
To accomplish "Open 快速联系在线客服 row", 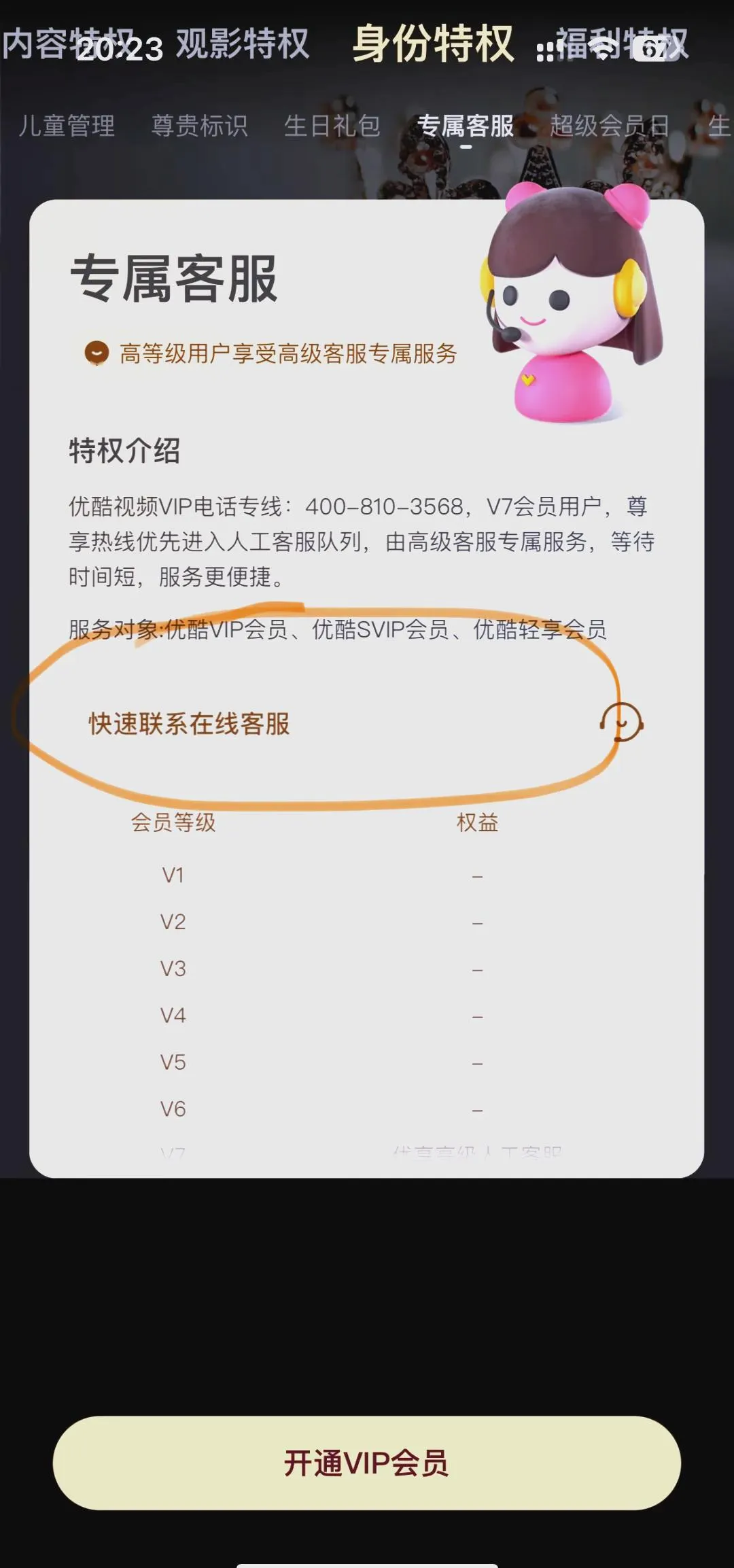I will coord(364,723).
